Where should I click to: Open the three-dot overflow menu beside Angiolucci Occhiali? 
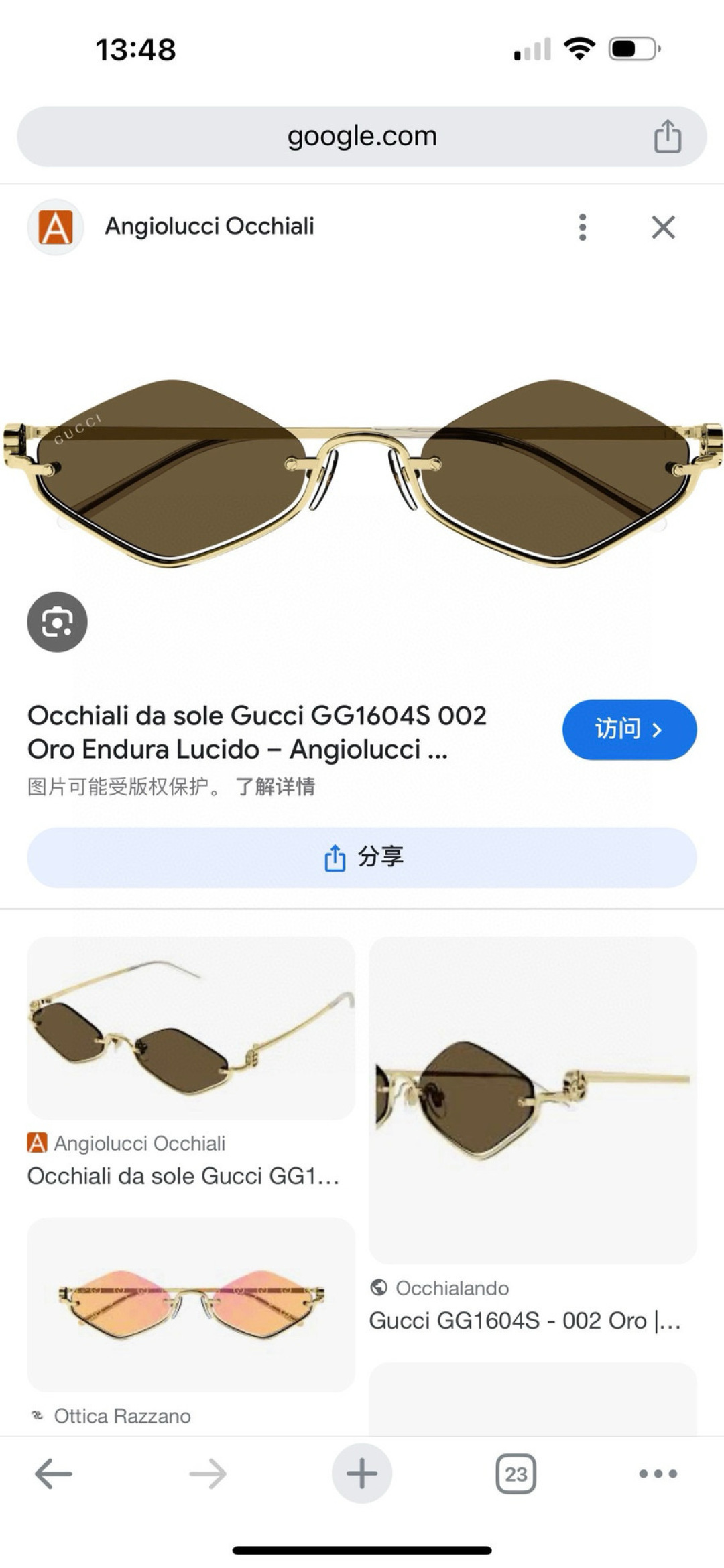(583, 227)
